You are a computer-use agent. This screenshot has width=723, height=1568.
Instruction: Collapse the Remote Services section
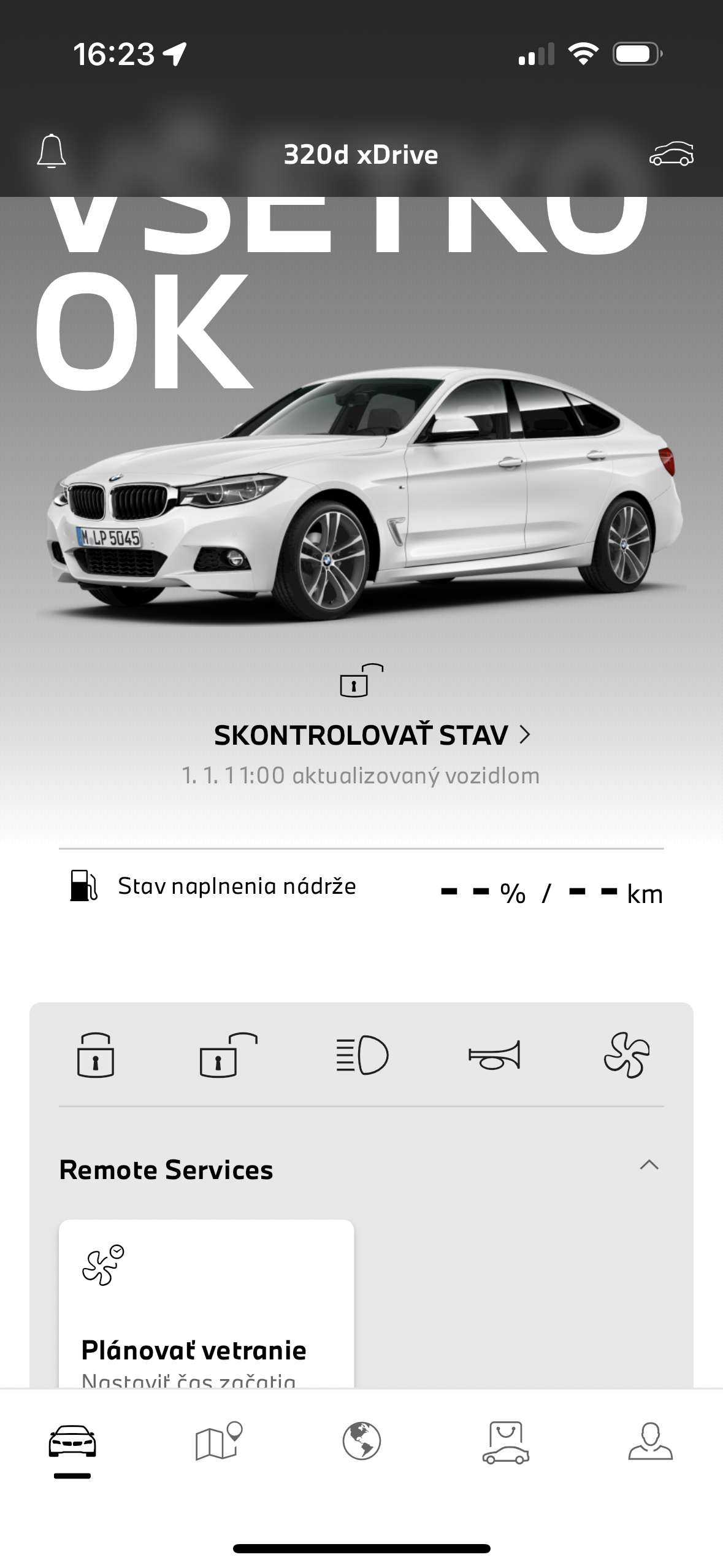649,1165
